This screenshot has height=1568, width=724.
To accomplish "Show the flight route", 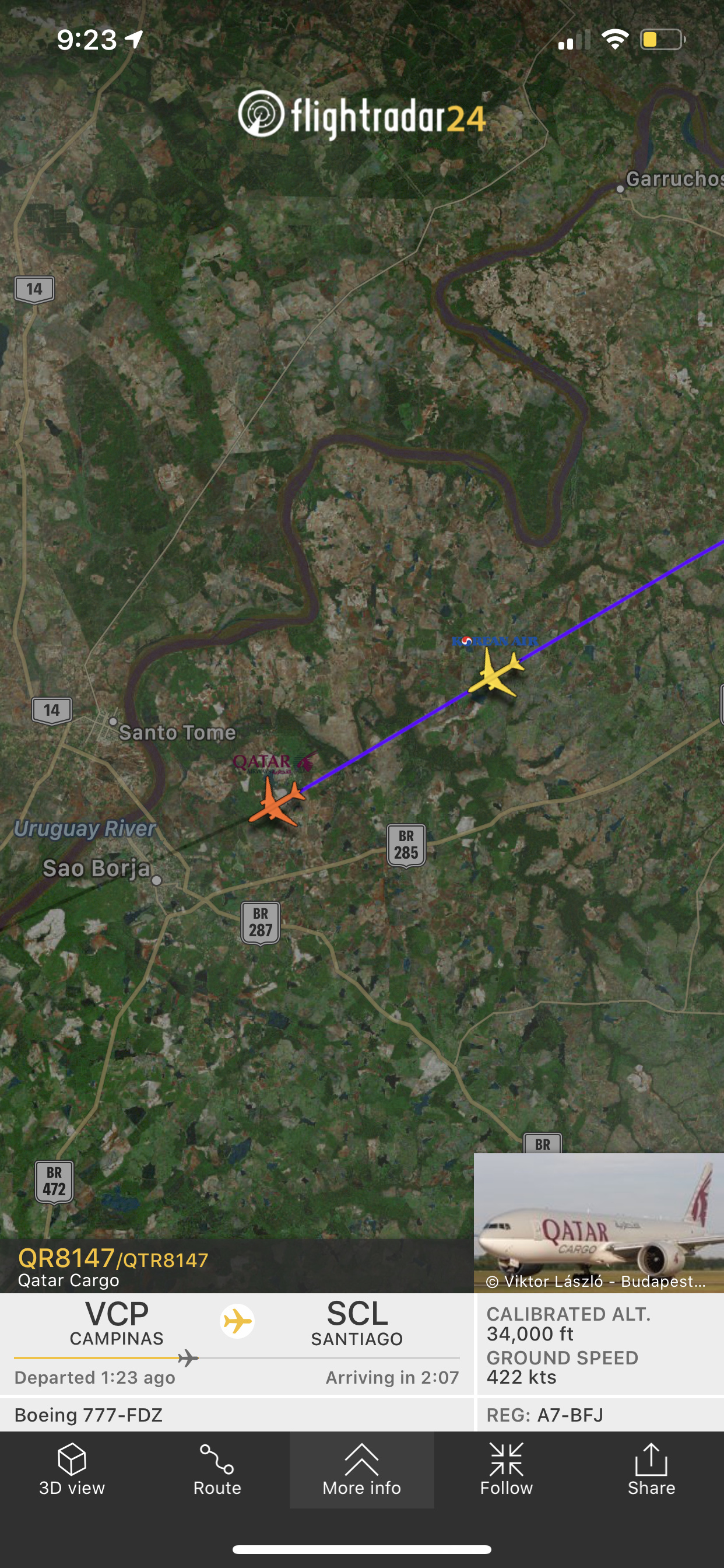I will (x=217, y=1469).
